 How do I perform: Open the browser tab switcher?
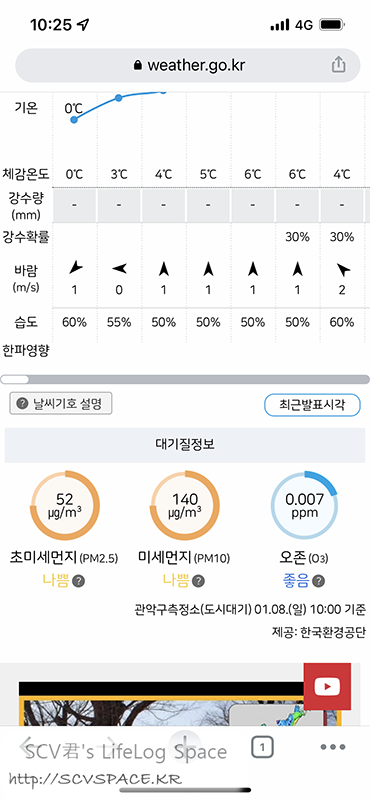pos(262,748)
